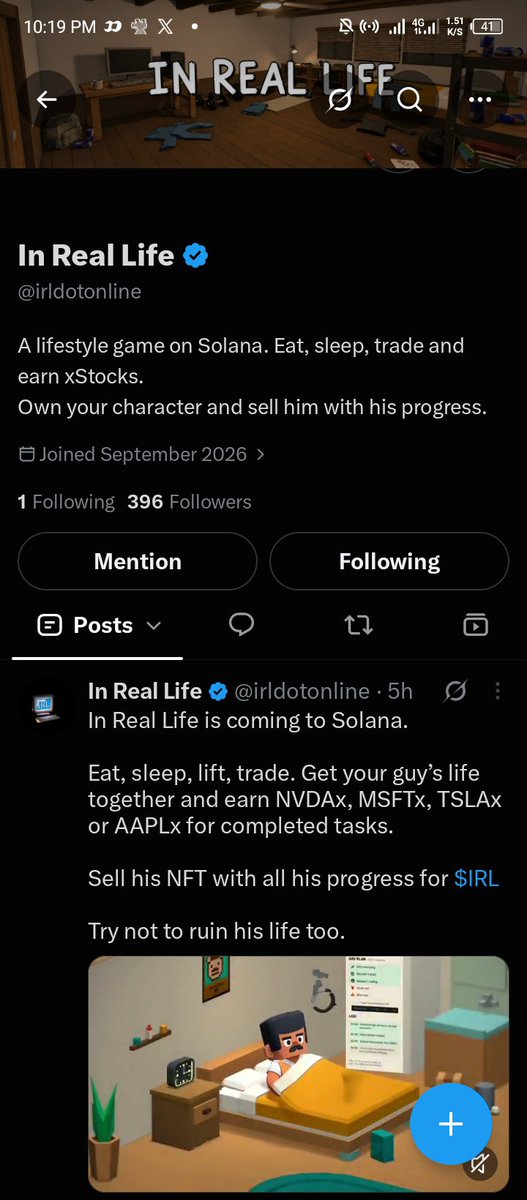Image resolution: width=527 pixels, height=1200 pixels.
Task: Switch to the Media tab
Action: [x=475, y=625]
